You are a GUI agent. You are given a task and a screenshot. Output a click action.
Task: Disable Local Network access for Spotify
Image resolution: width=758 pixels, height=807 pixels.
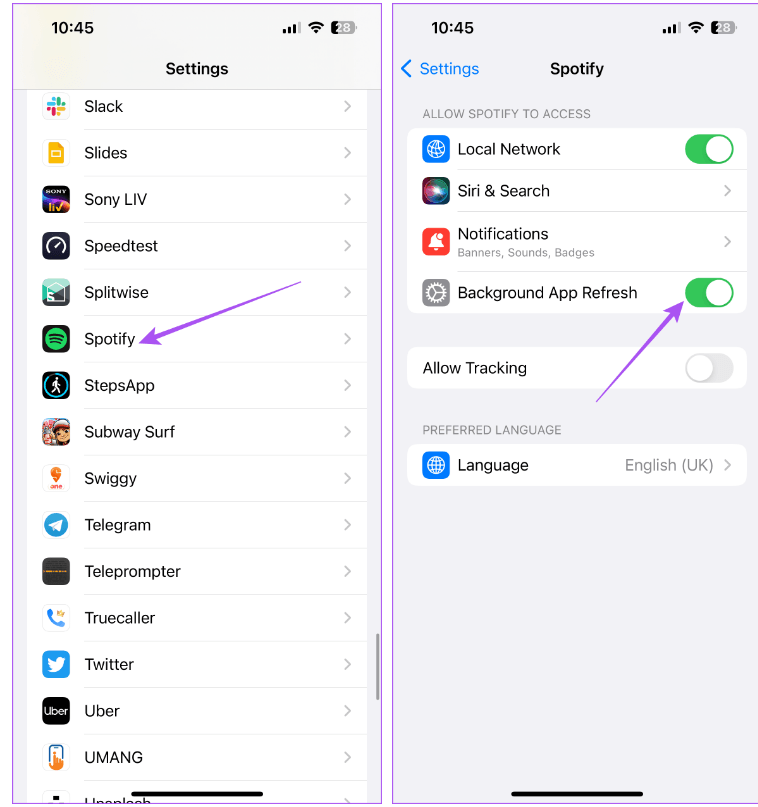(x=708, y=149)
